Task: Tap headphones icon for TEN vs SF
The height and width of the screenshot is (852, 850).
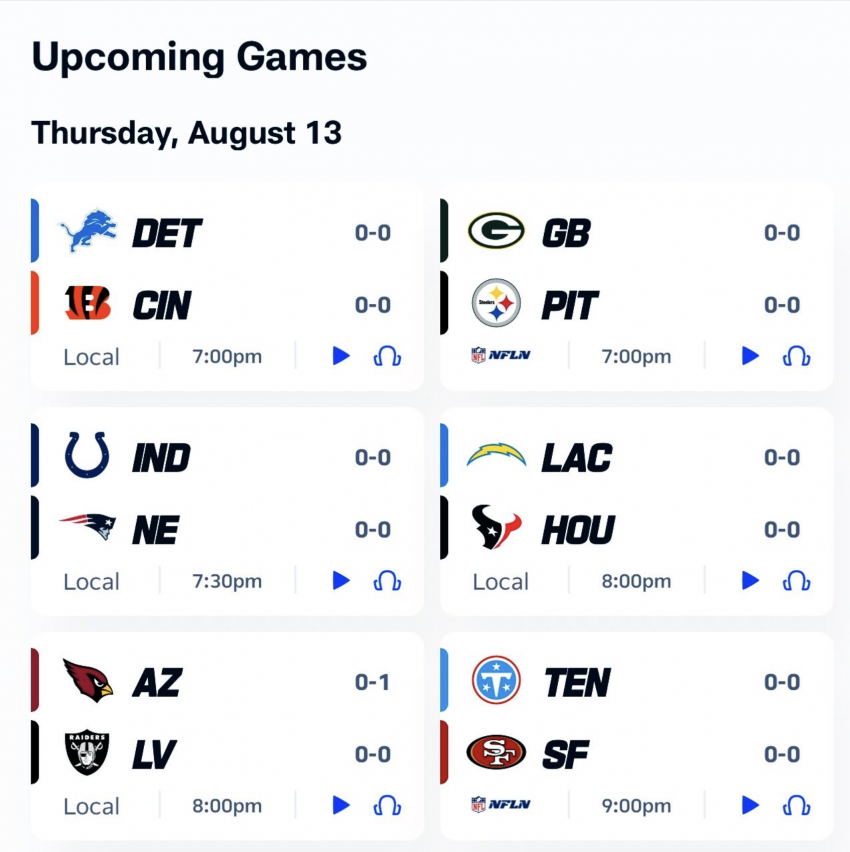Action: [x=796, y=806]
